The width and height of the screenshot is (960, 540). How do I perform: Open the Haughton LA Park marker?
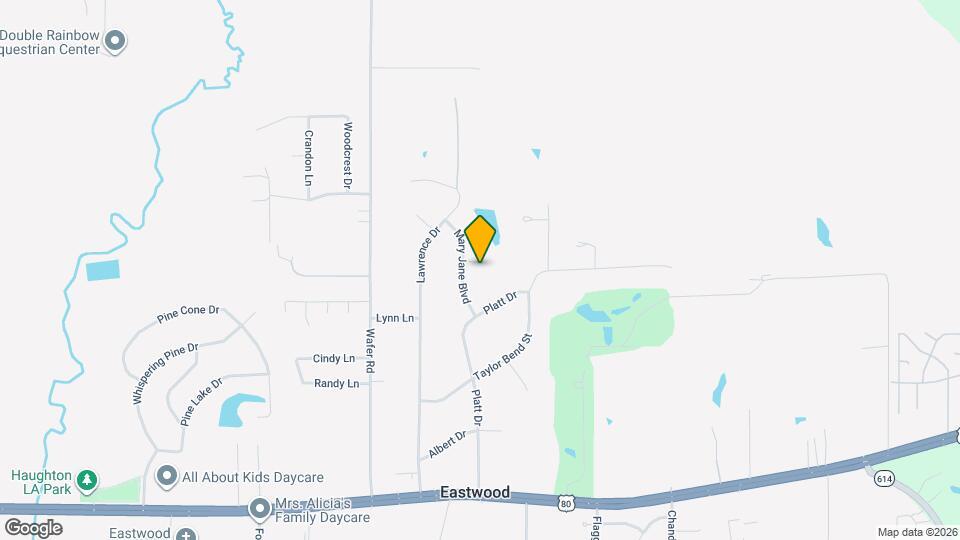tap(87, 480)
